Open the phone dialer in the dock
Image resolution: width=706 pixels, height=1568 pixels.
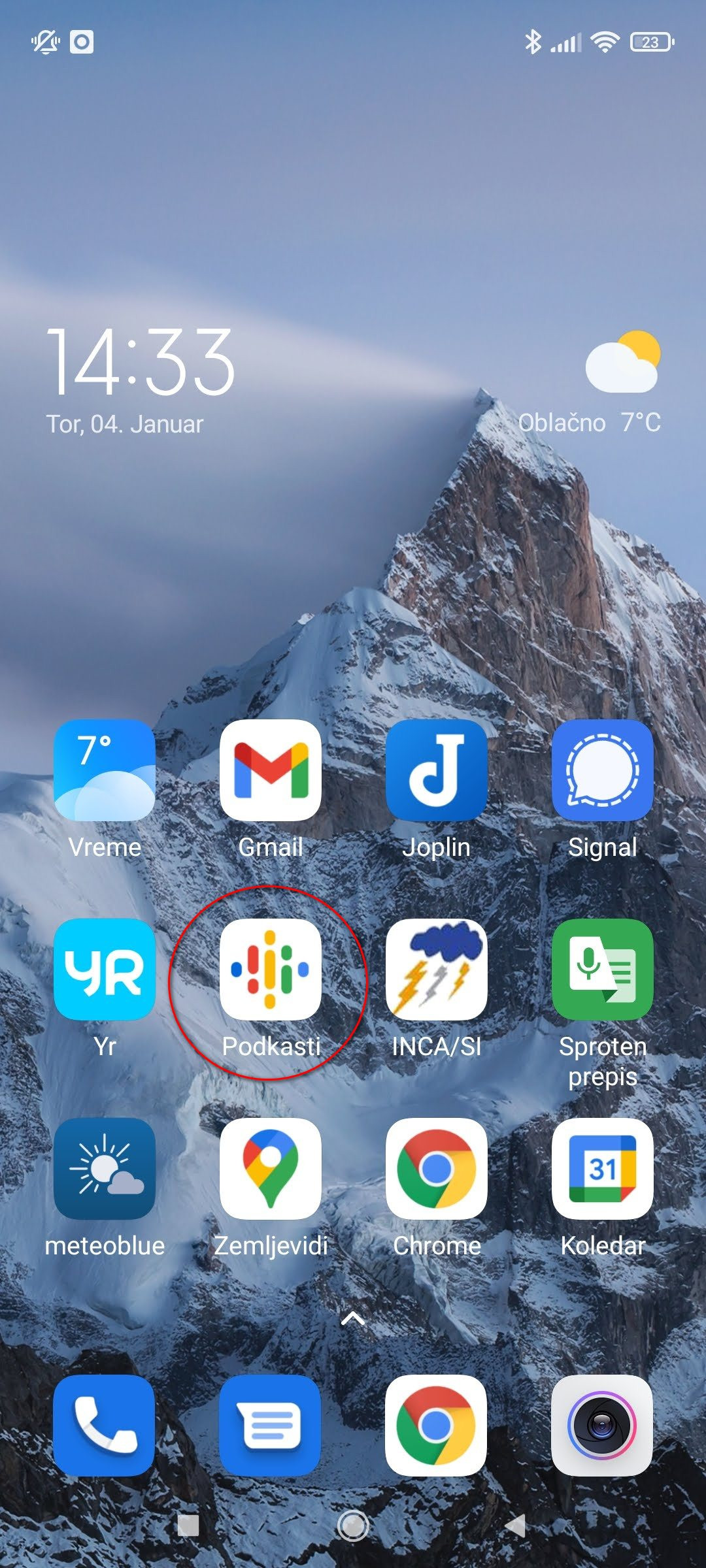[105, 1426]
